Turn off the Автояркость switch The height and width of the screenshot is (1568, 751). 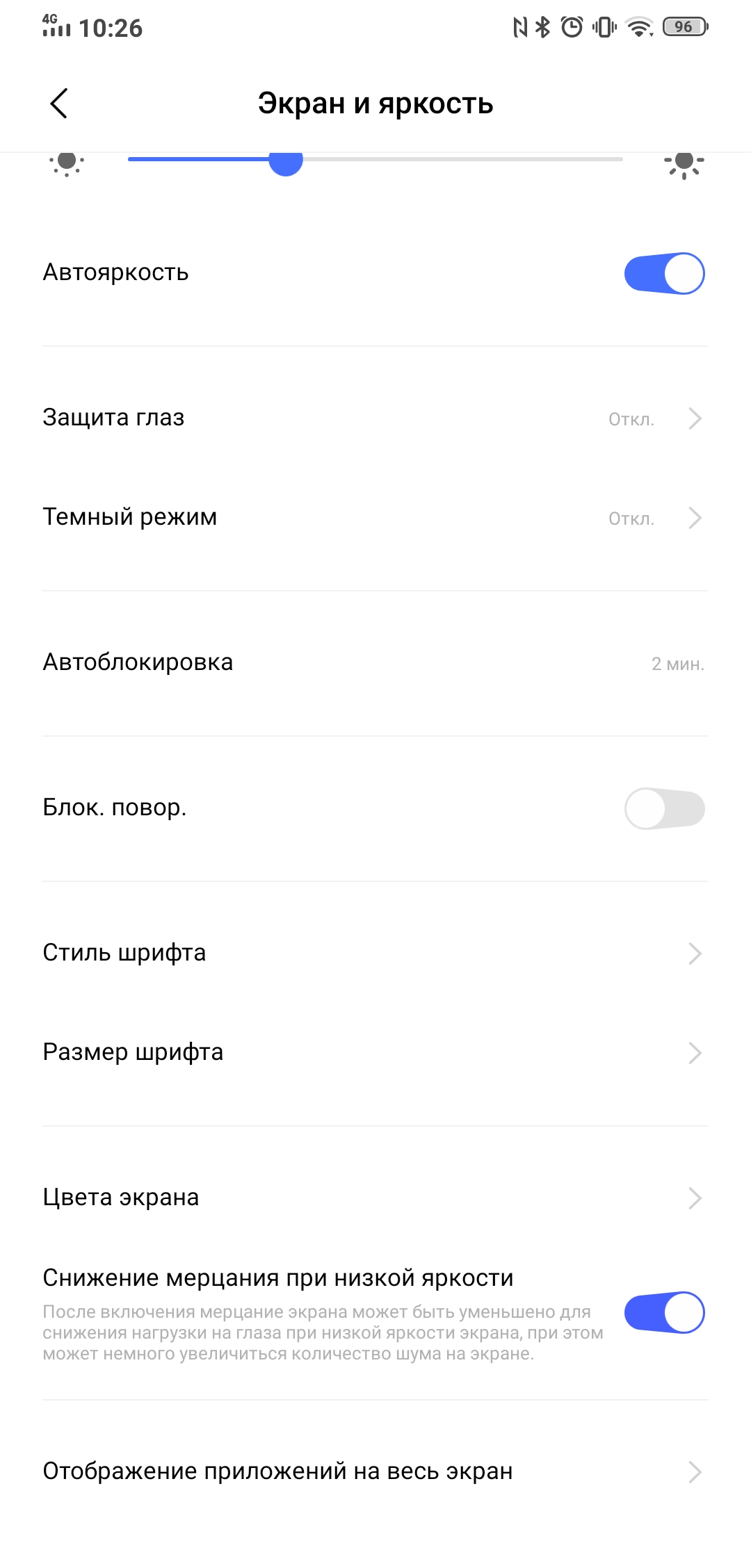coord(664,273)
